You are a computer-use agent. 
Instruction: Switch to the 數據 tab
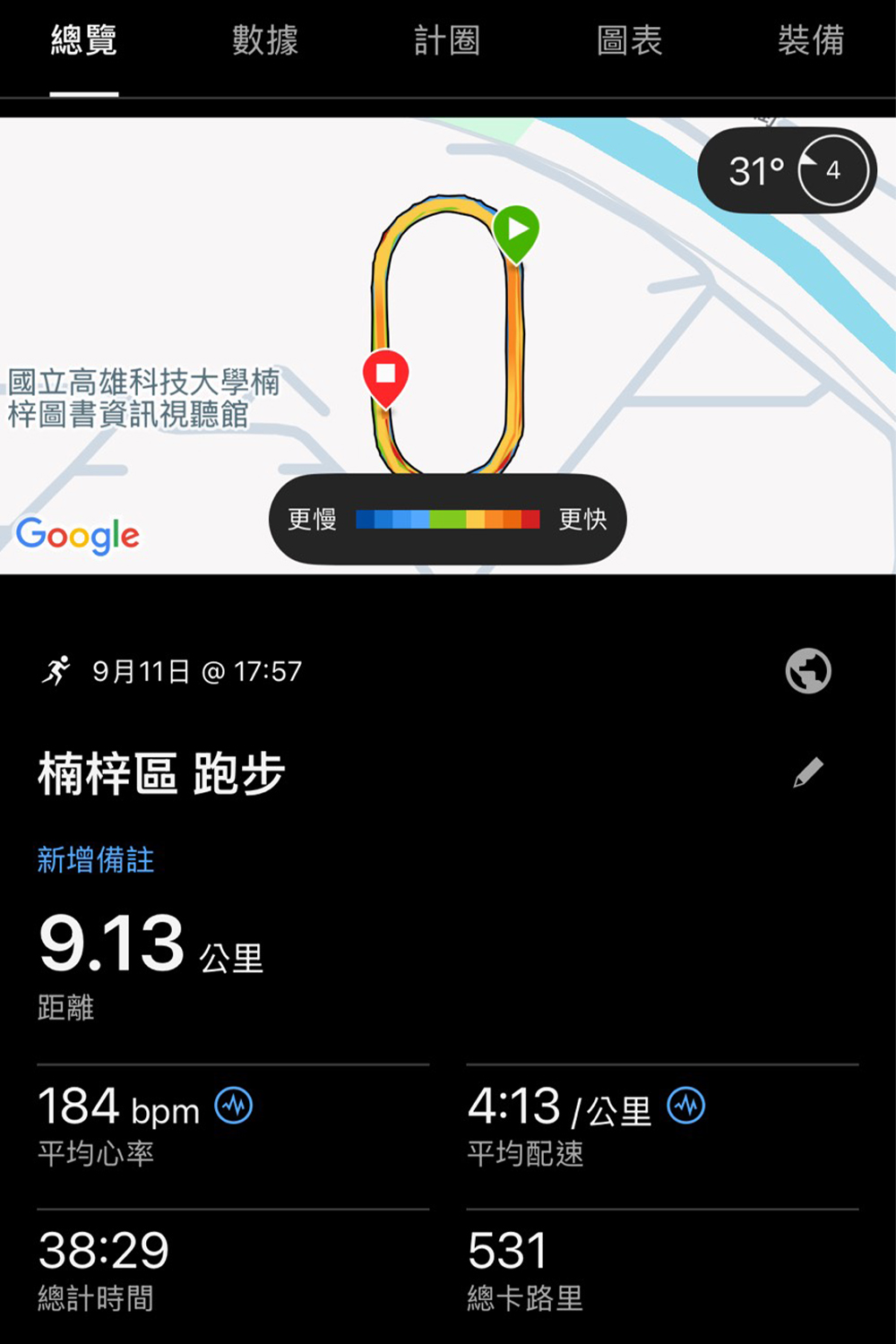tap(265, 41)
